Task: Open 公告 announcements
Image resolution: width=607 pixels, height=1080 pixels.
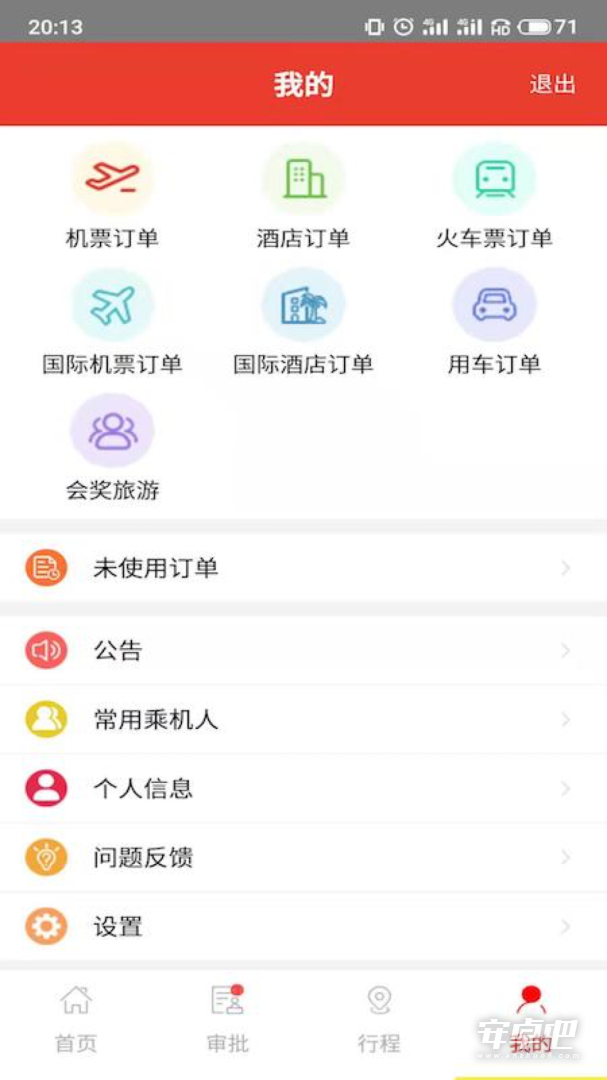Action: pyautogui.click(x=303, y=651)
